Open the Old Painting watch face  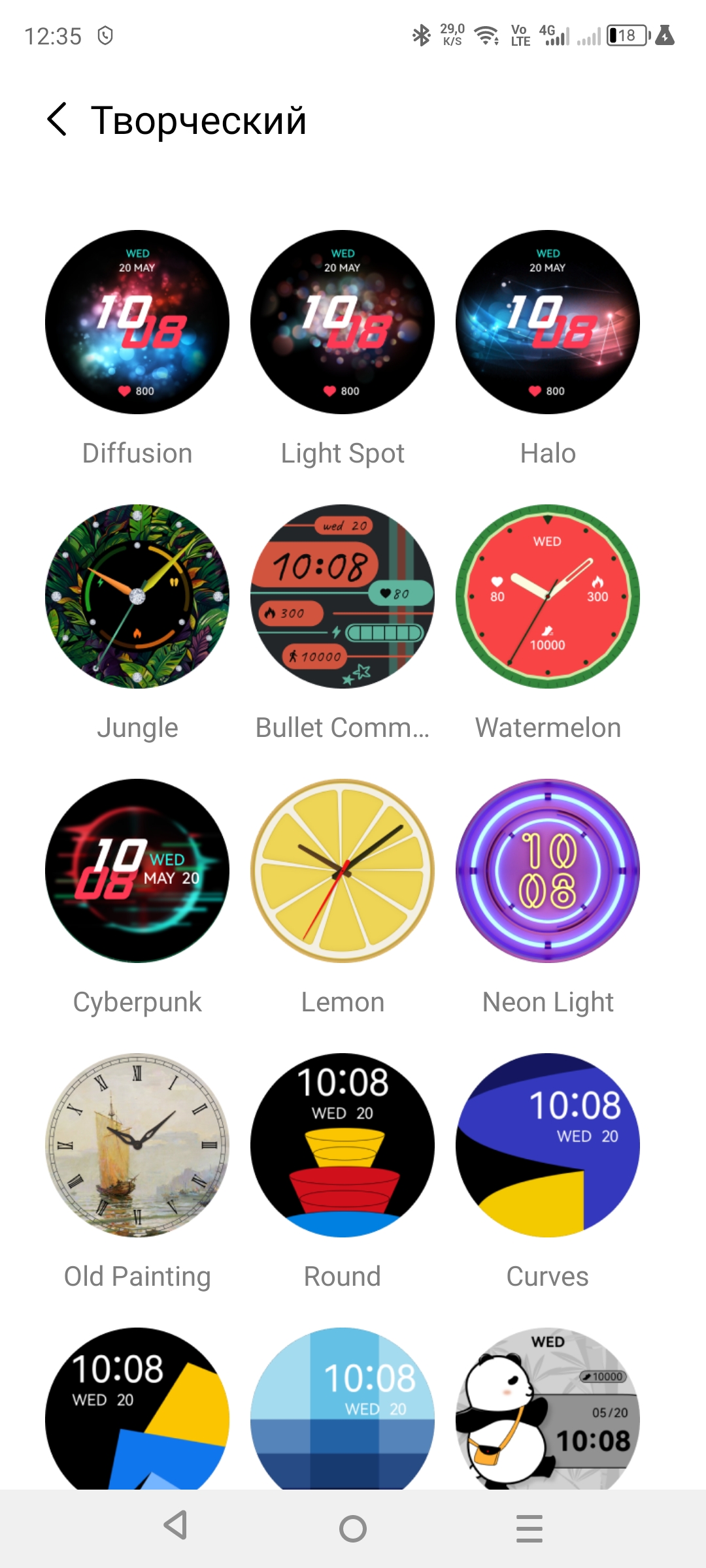tap(137, 1145)
